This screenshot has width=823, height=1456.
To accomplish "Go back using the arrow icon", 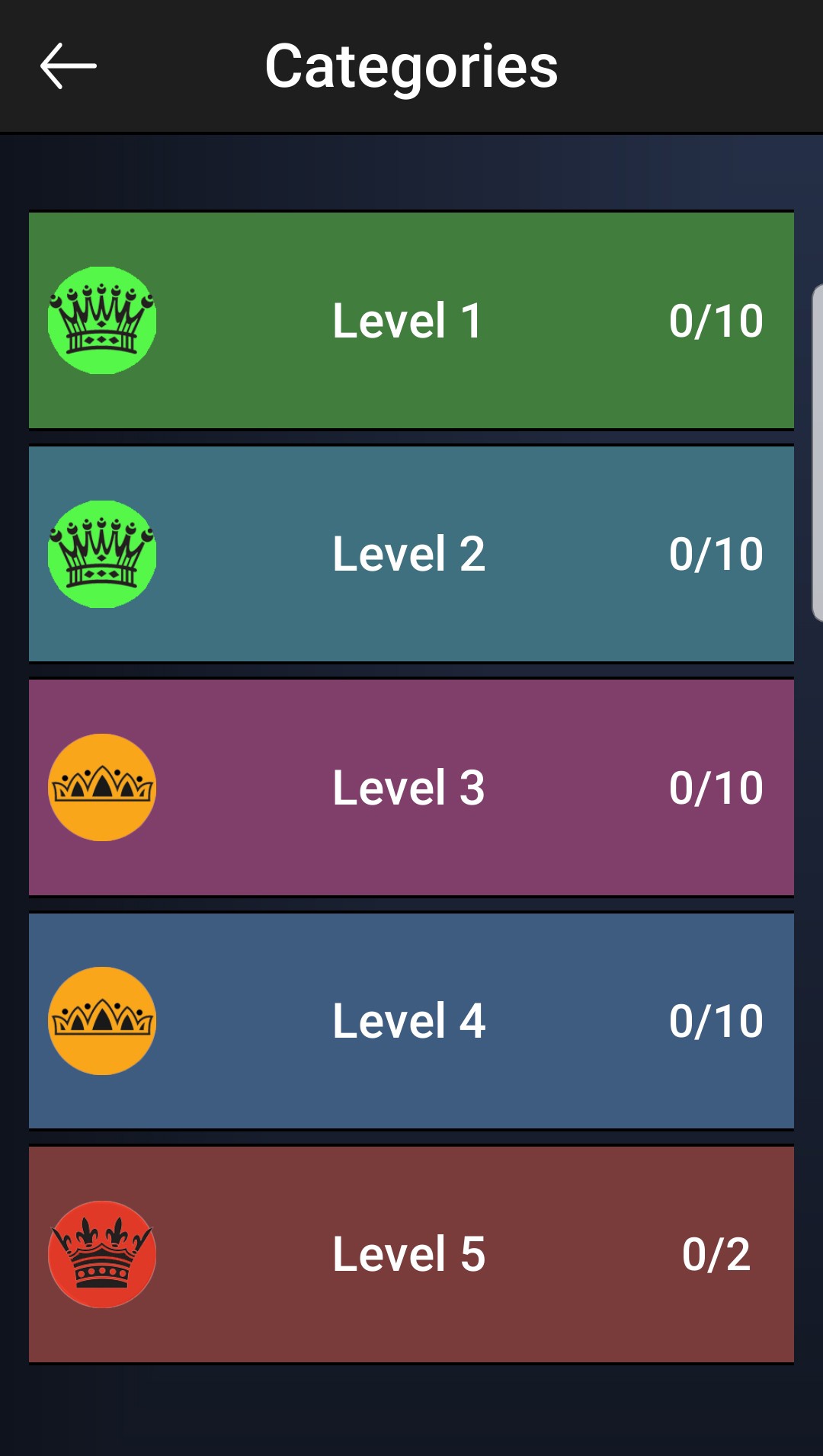I will pos(68,66).
